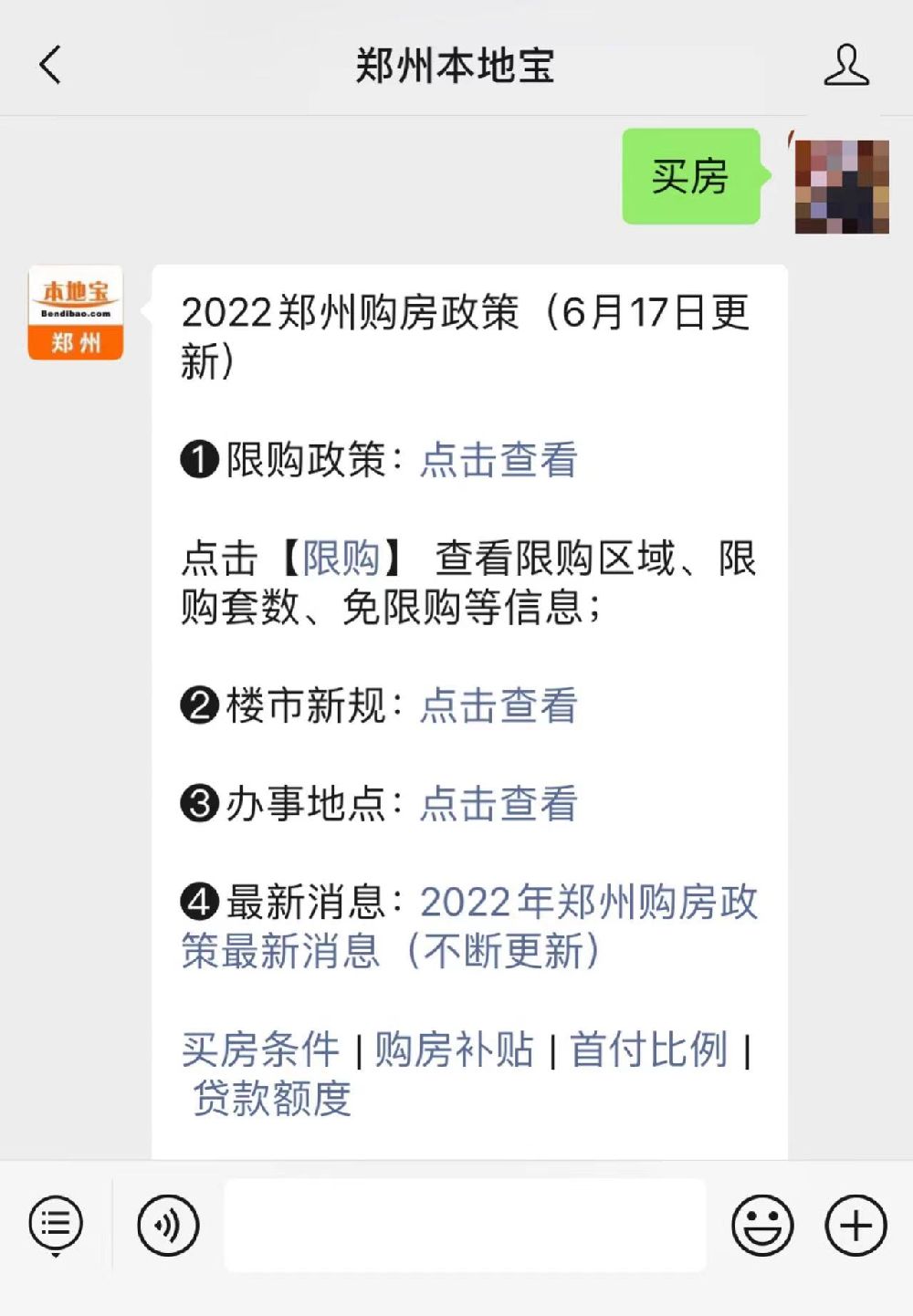Open the account profile icon
This screenshot has height=1316, width=913.
(845, 66)
